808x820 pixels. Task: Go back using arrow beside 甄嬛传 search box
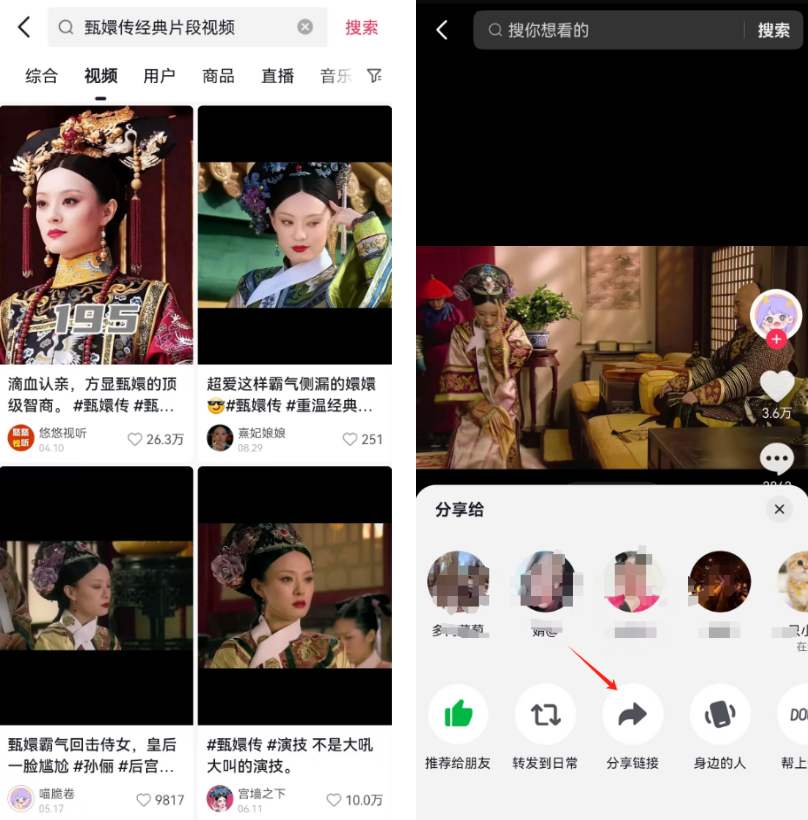(x=24, y=27)
